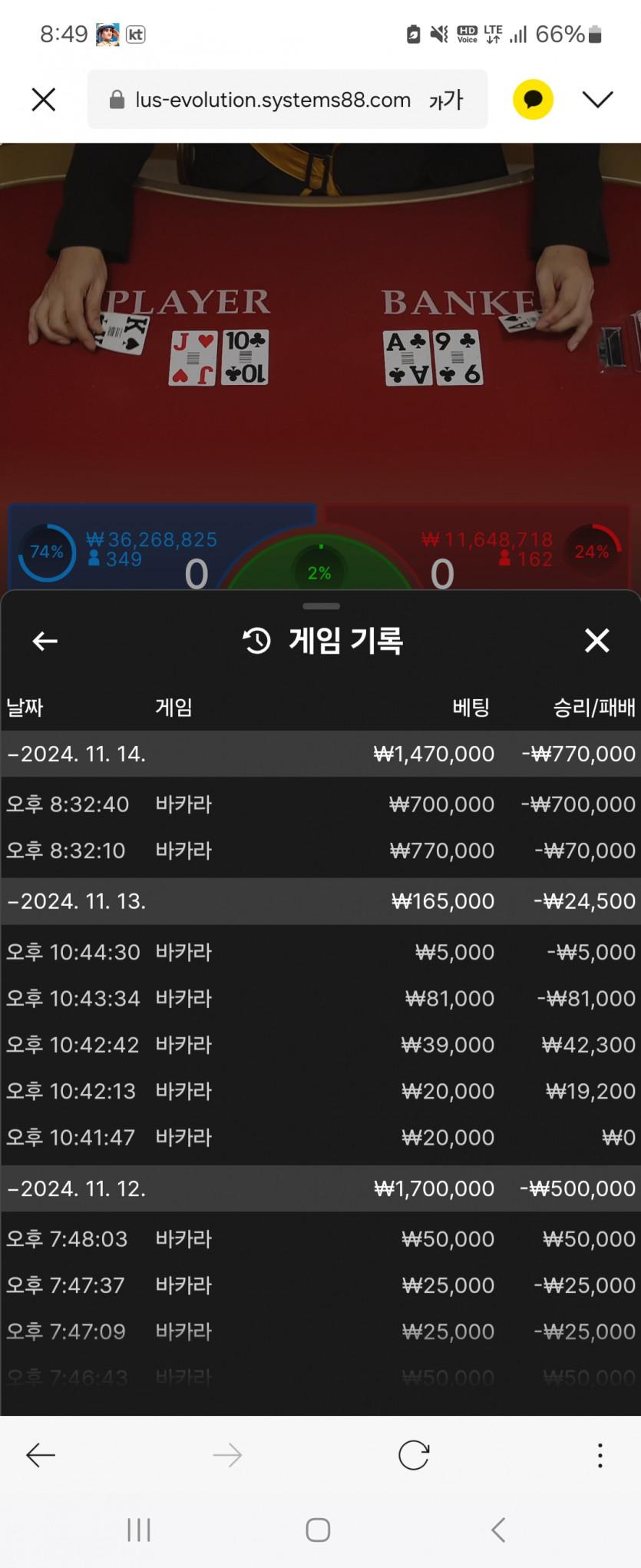Viewport: 641px width, 1568px height.
Task: Go back from game history panel
Action: click(45, 641)
